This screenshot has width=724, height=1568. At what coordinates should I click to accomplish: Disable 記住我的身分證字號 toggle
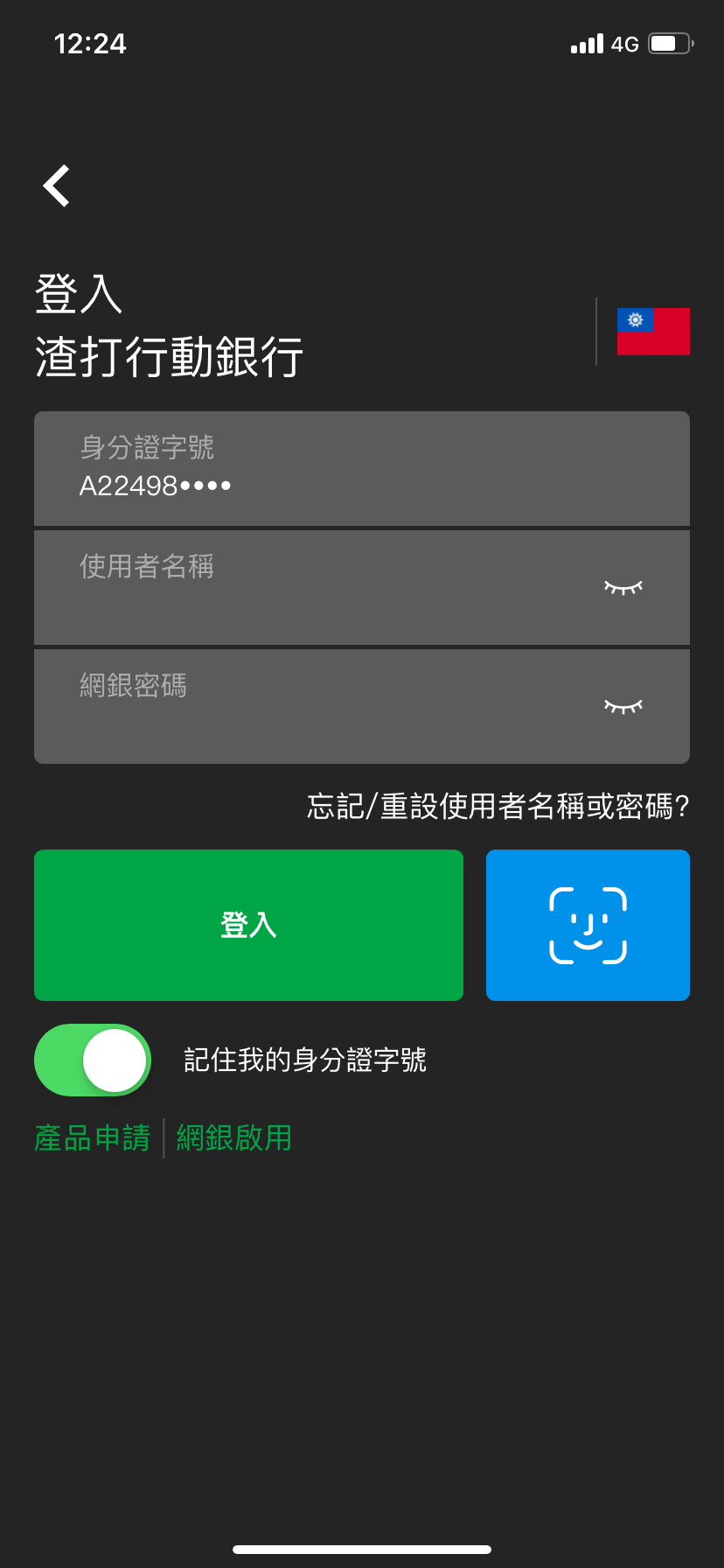pos(92,1060)
